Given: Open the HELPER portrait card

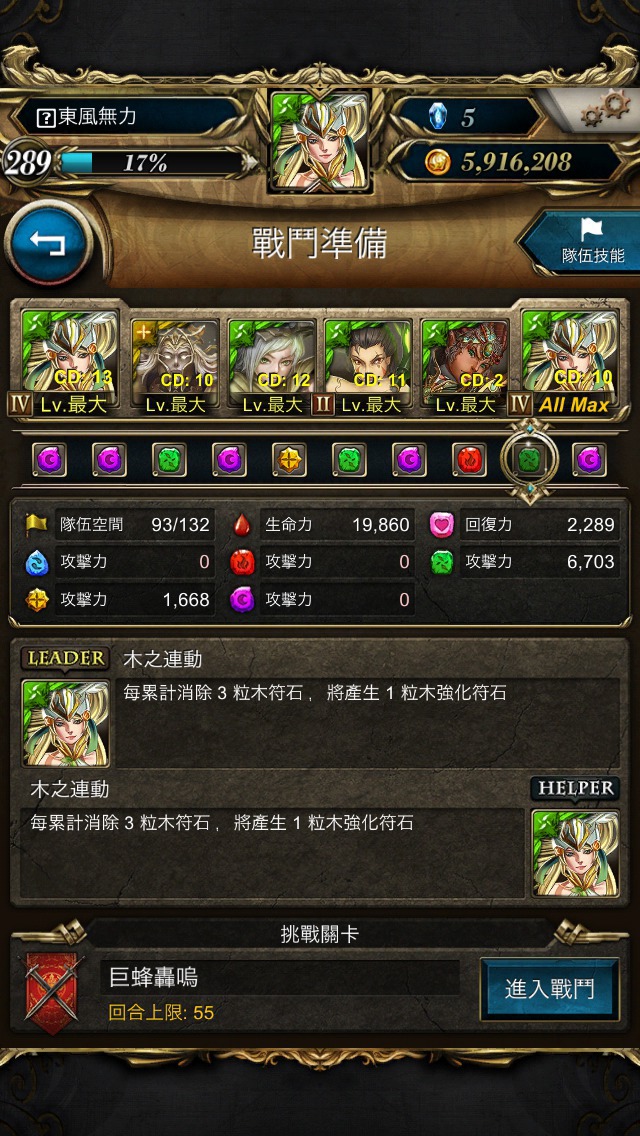Looking at the screenshot, I should pyautogui.click(x=575, y=853).
